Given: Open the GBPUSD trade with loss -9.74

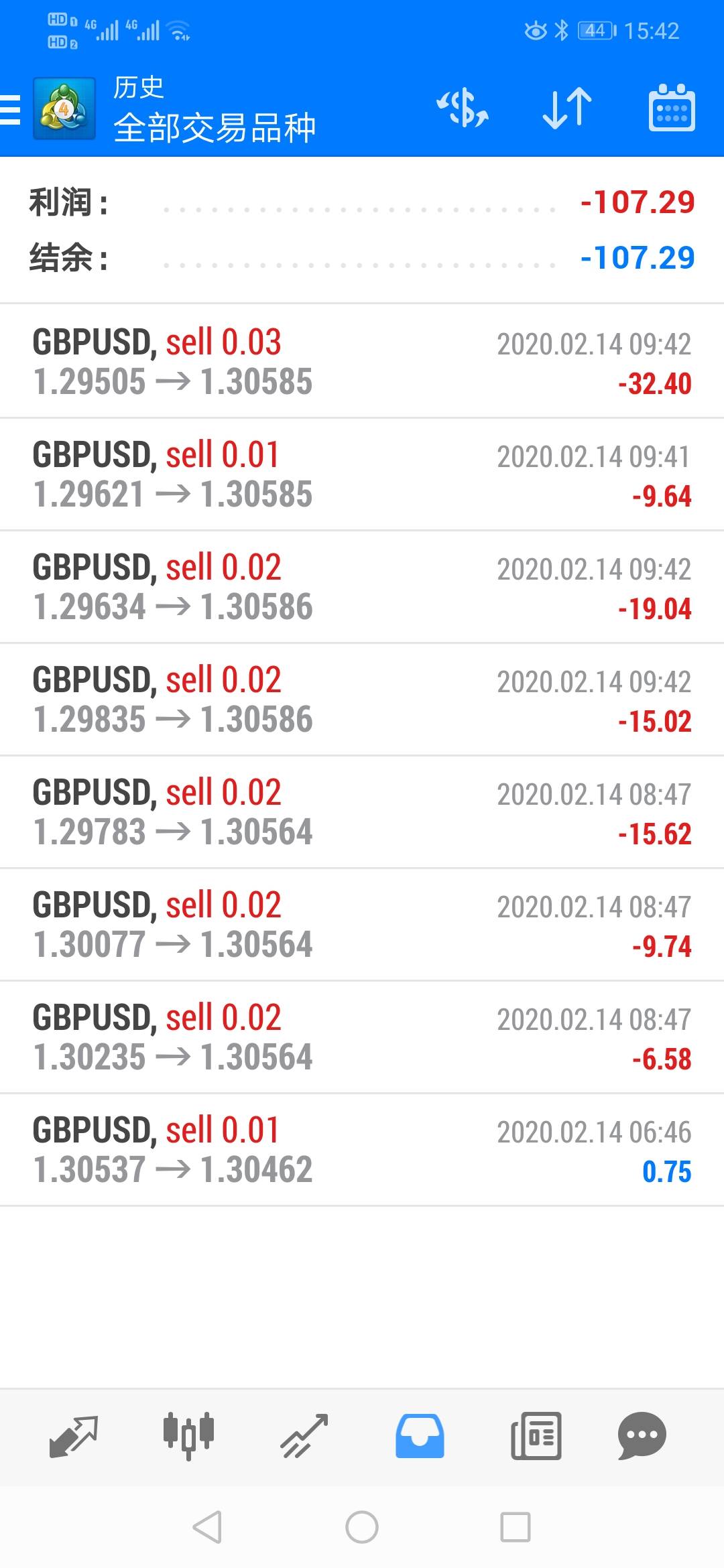Looking at the screenshot, I should [362, 925].
